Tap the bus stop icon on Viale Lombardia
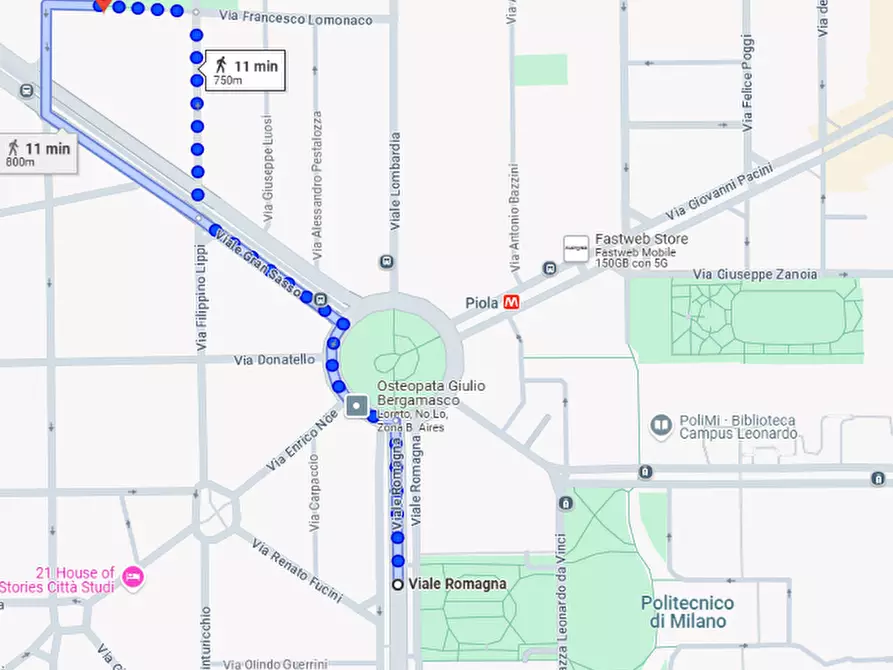This screenshot has width=893, height=670. pyautogui.click(x=387, y=262)
